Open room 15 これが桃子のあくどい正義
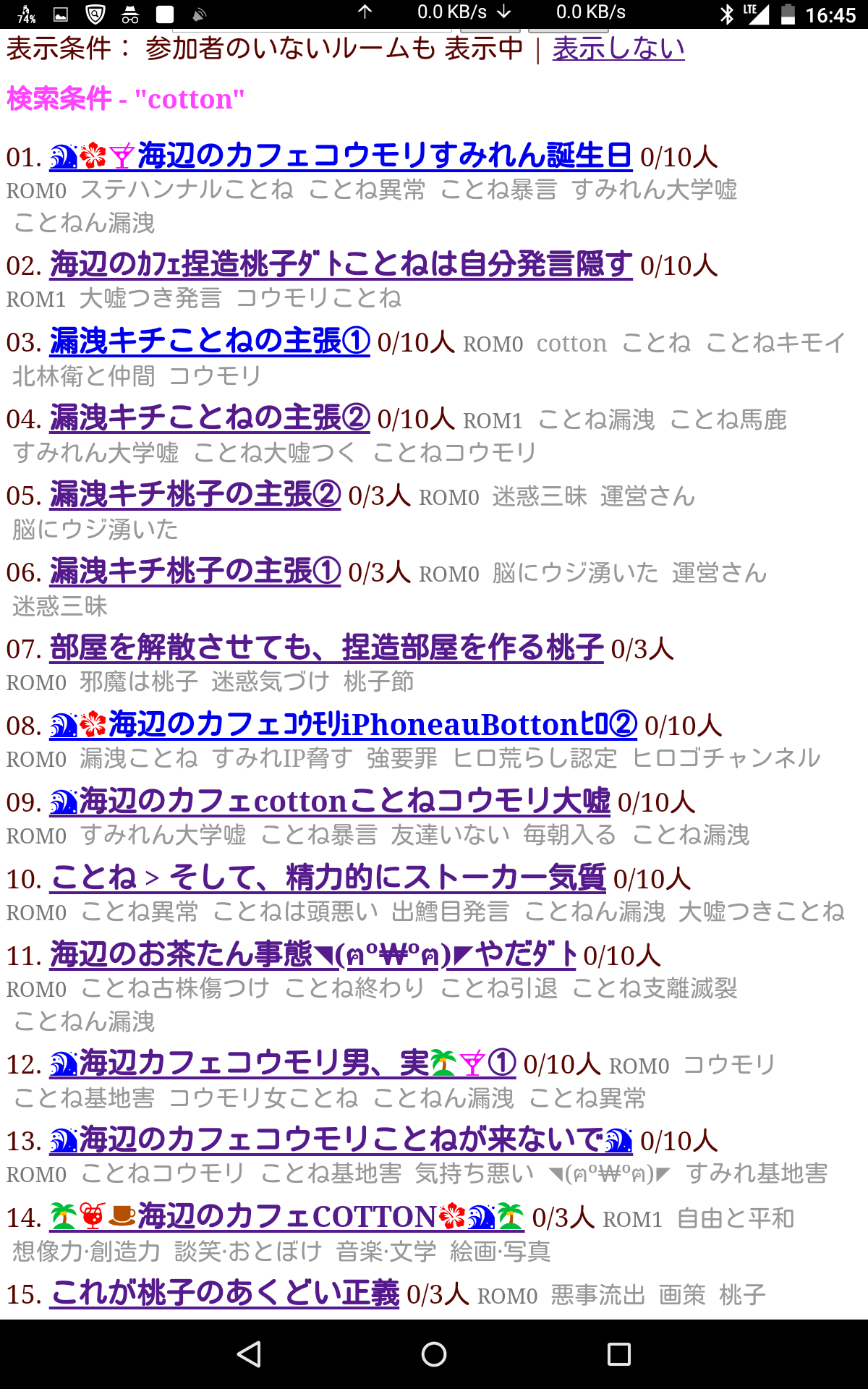 coord(224,1294)
